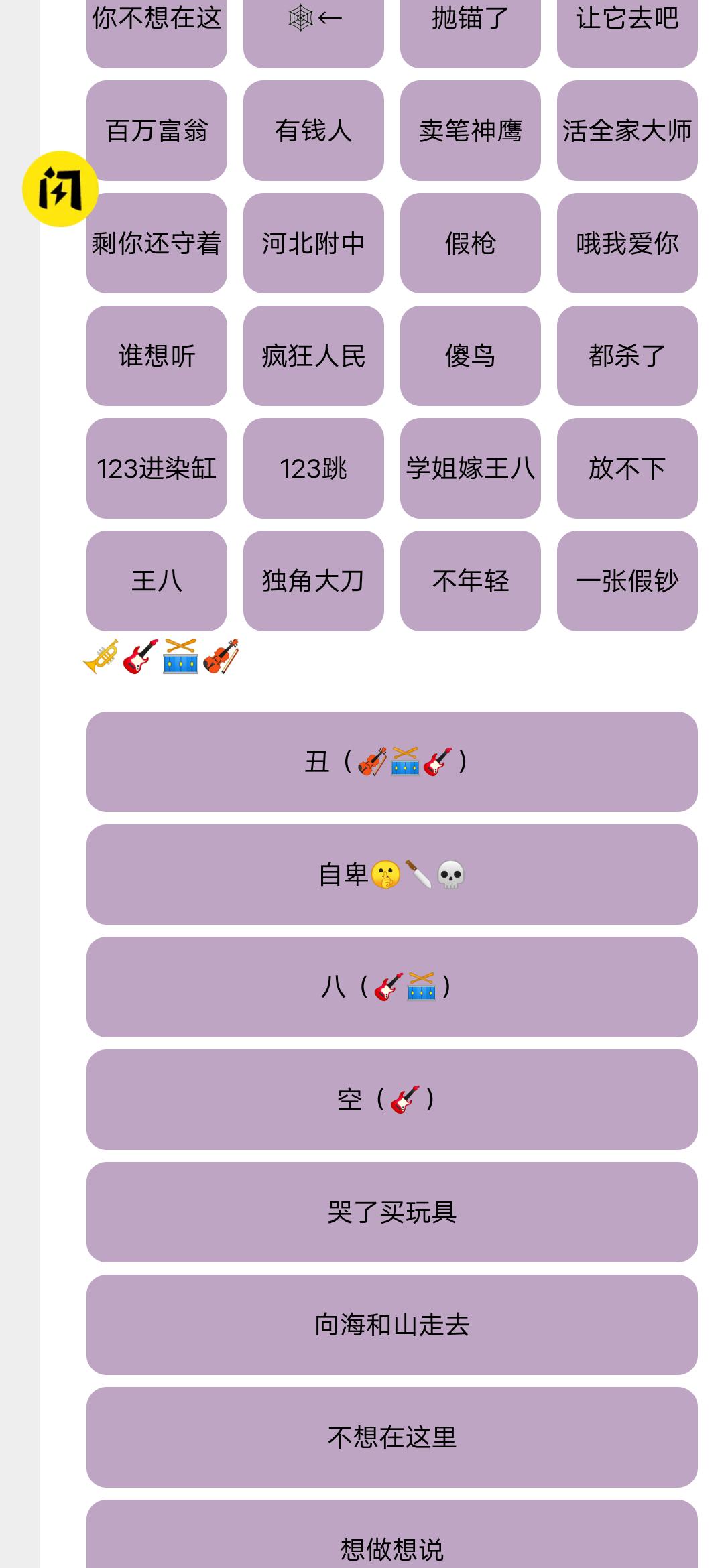Click the 学姐嫁王八 choice
This screenshot has width=724, height=1568.
471,470
